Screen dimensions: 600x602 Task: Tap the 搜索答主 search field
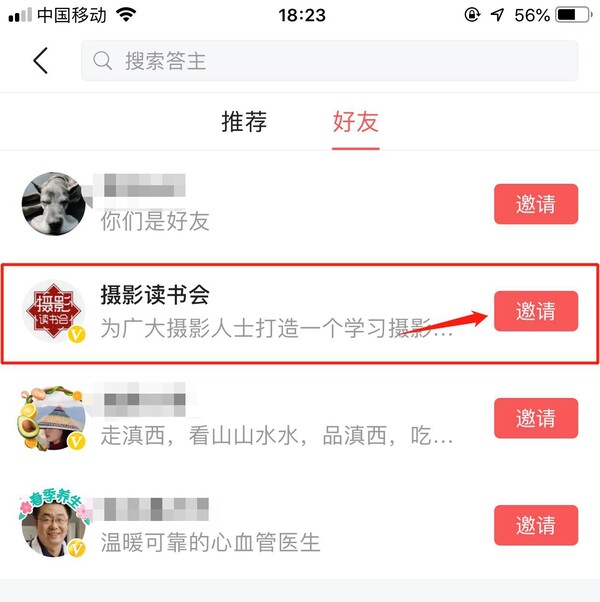pos(330,61)
